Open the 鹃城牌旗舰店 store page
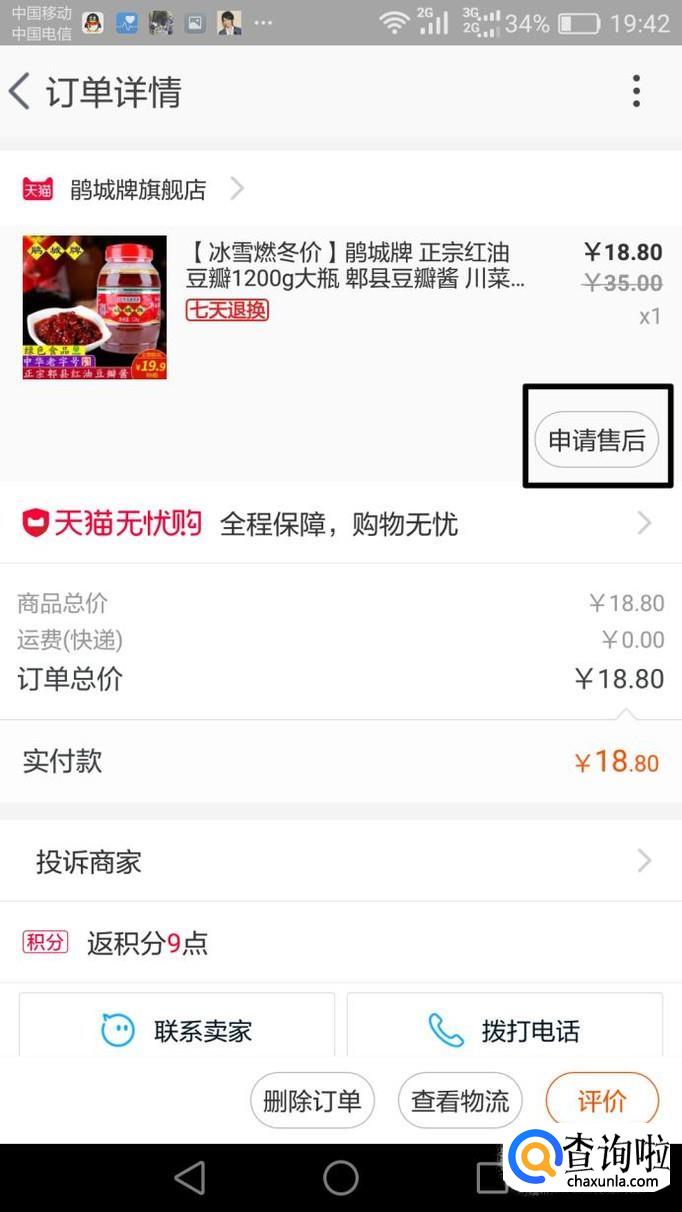Screen dimensions: 682x1212 click(x=138, y=189)
